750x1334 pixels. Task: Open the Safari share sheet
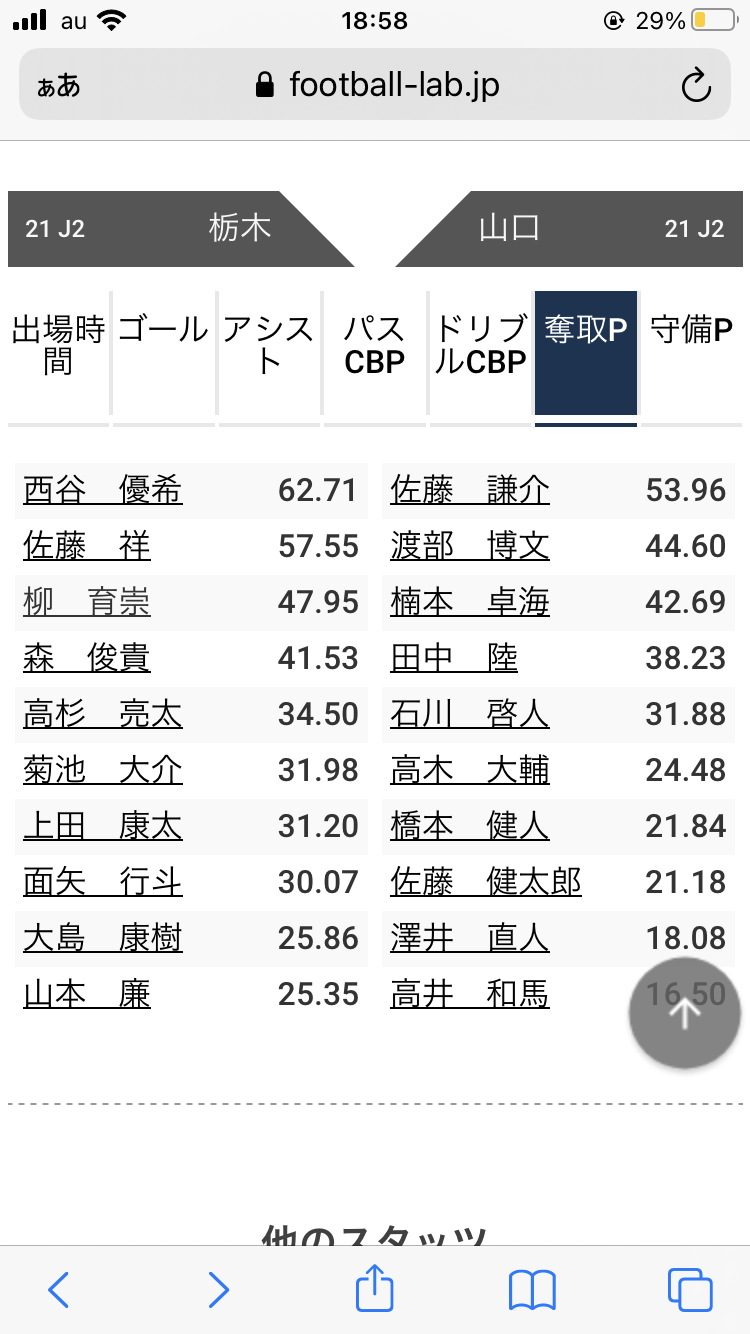coord(374,1287)
